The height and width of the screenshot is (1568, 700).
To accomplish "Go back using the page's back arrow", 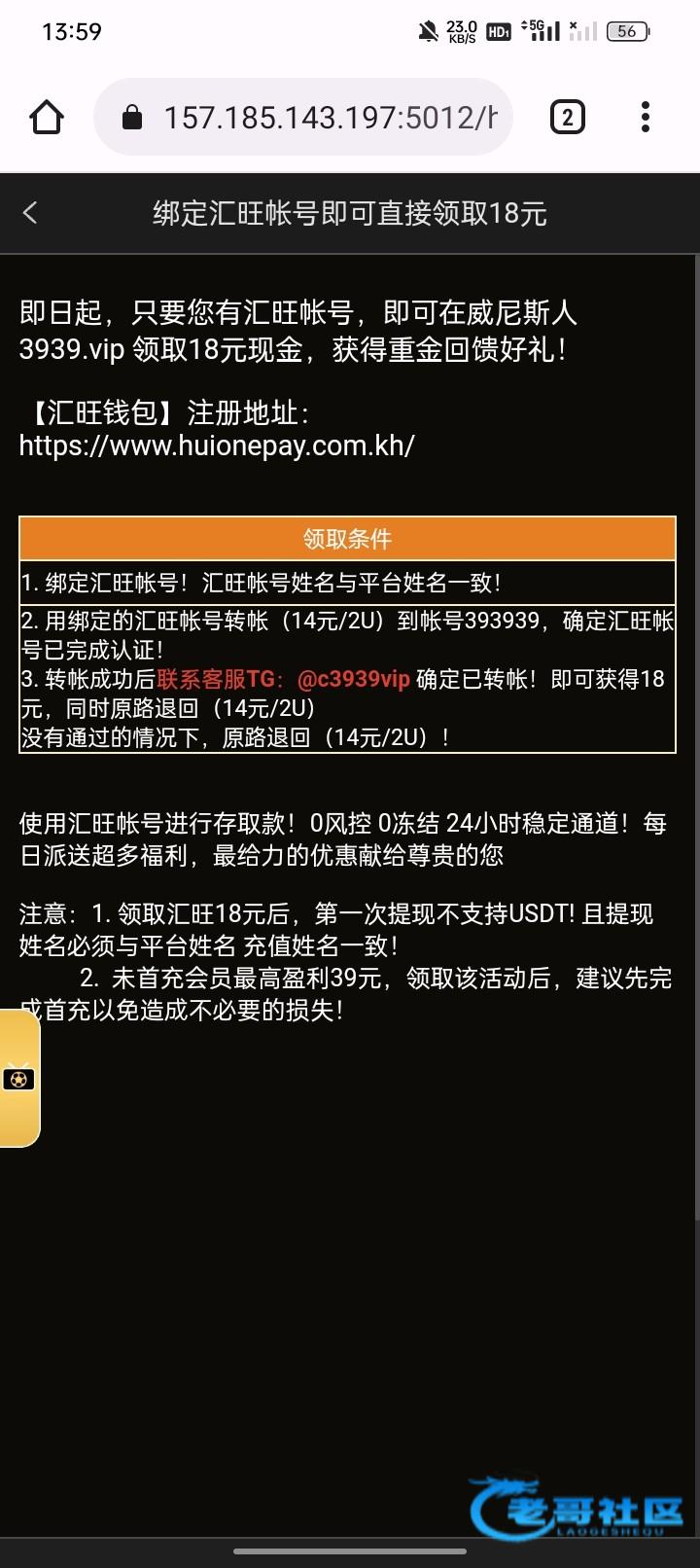I will point(30,213).
